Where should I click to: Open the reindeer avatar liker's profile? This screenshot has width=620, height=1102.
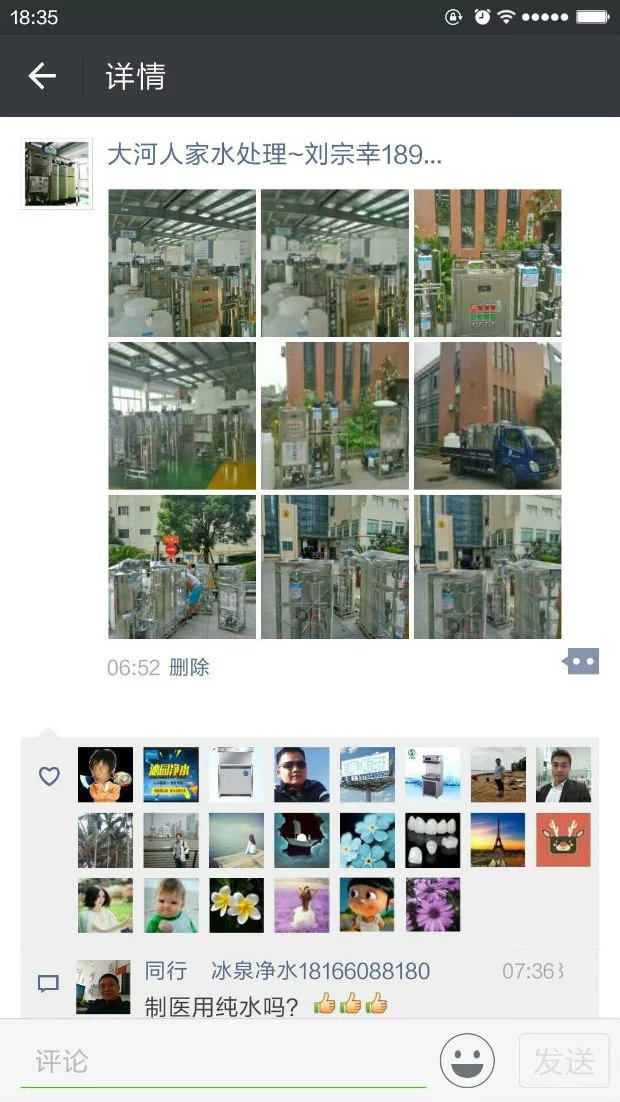pos(563,839)
